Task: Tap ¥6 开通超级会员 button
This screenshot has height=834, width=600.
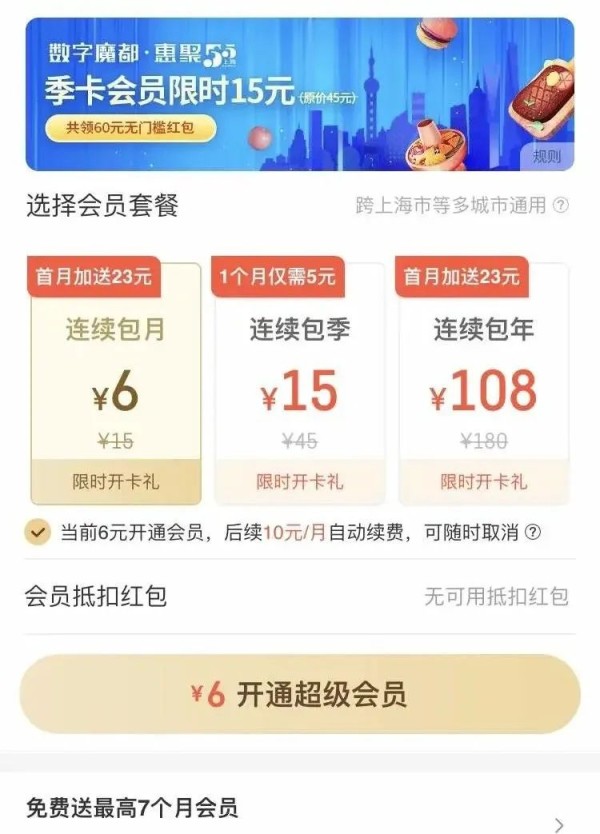Action: tap(300, 695)
